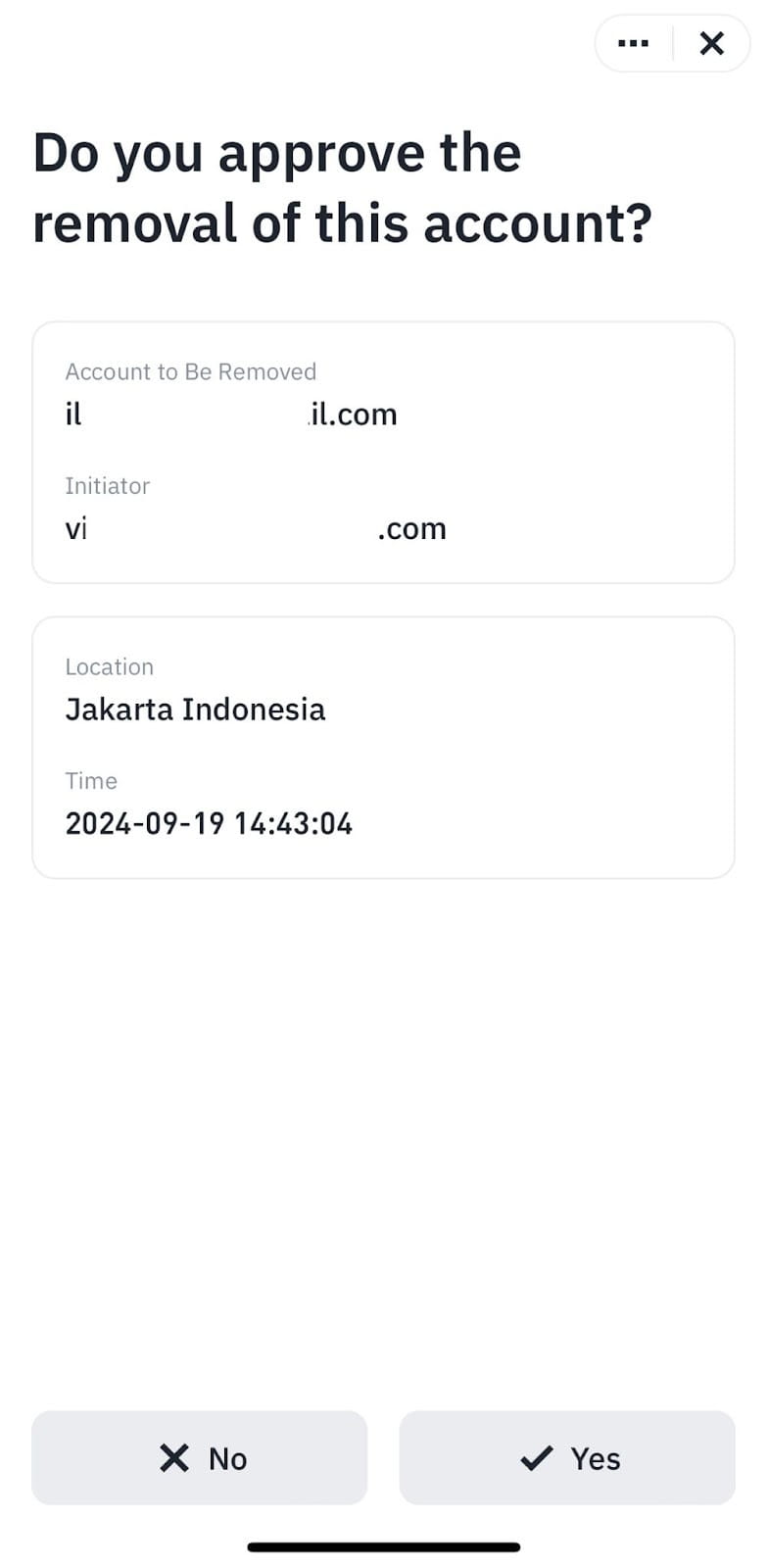Image resolution: width=767 pixels, height=1568 pixels.
Task: Click the Time value 2024-09-19 14:43:04
Action: [x=209, y=823]
